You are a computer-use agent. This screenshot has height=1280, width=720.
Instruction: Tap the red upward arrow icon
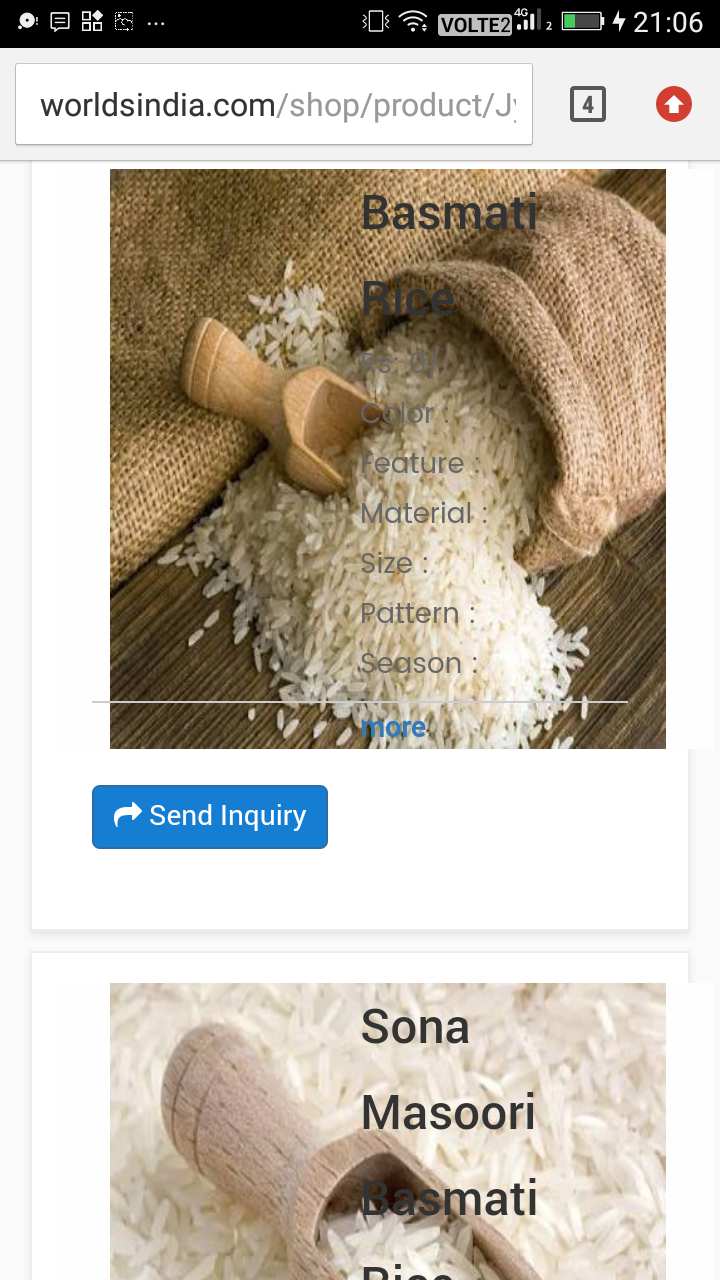pos(673,104)
